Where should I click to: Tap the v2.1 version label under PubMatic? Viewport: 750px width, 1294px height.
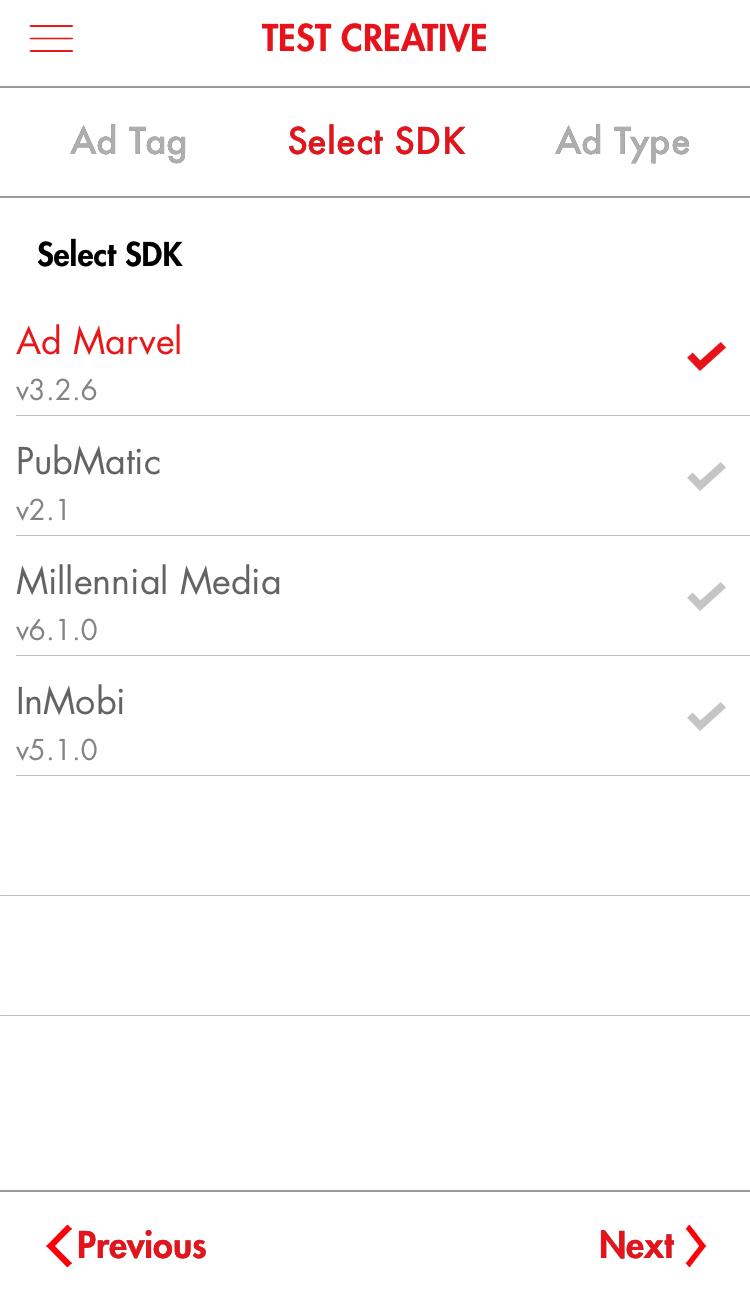[40, 510]
